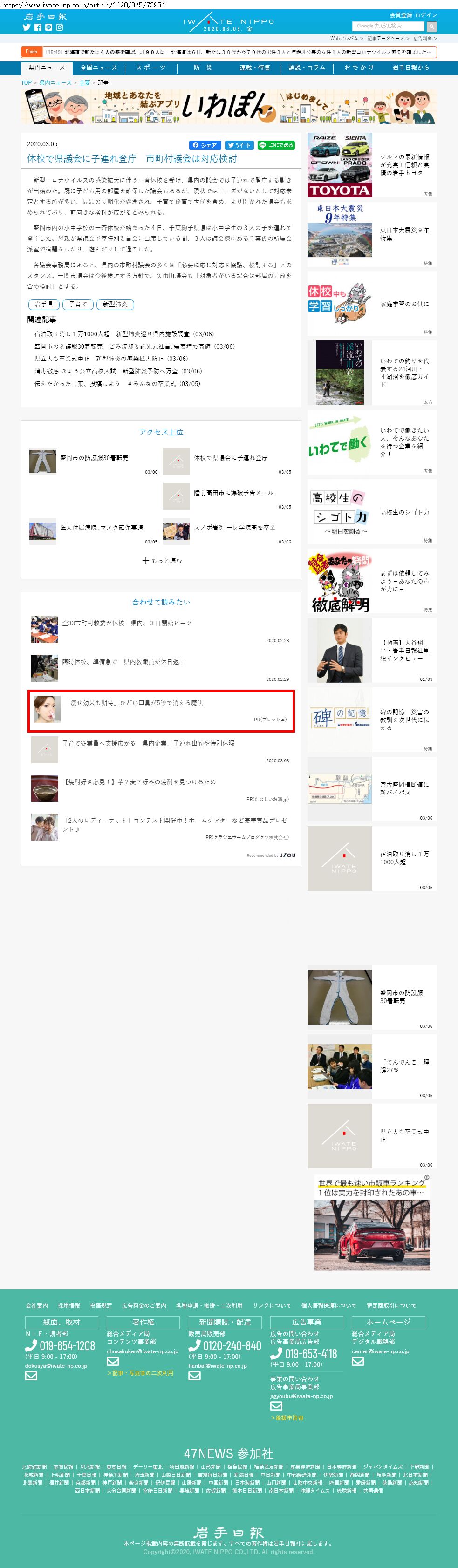Open 盛岡市の防護服30着転売 in access ranking
Viewport: 458px width, 1568px height.
(94, 458)
